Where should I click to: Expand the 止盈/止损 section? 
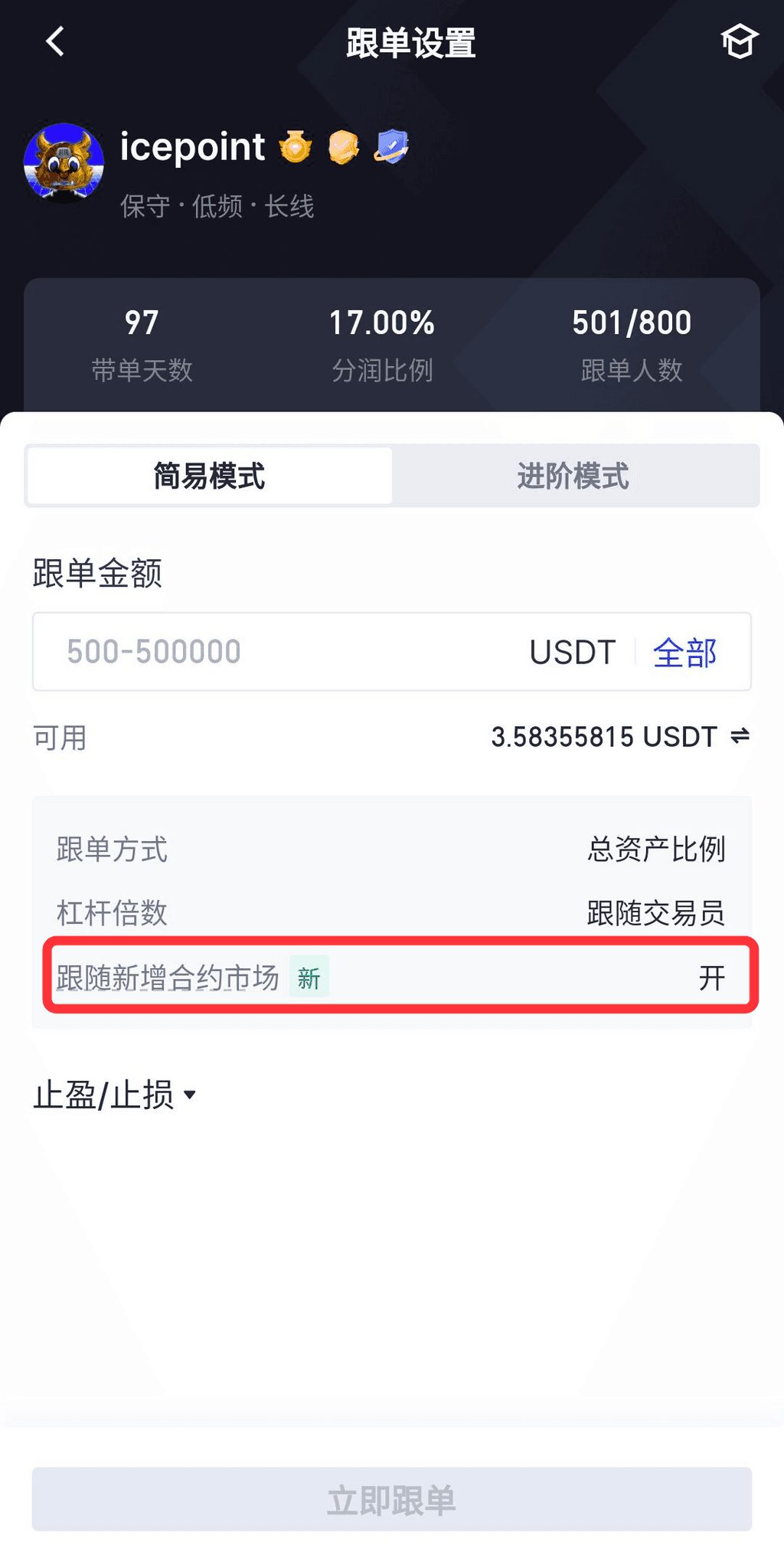point(115,1095)
